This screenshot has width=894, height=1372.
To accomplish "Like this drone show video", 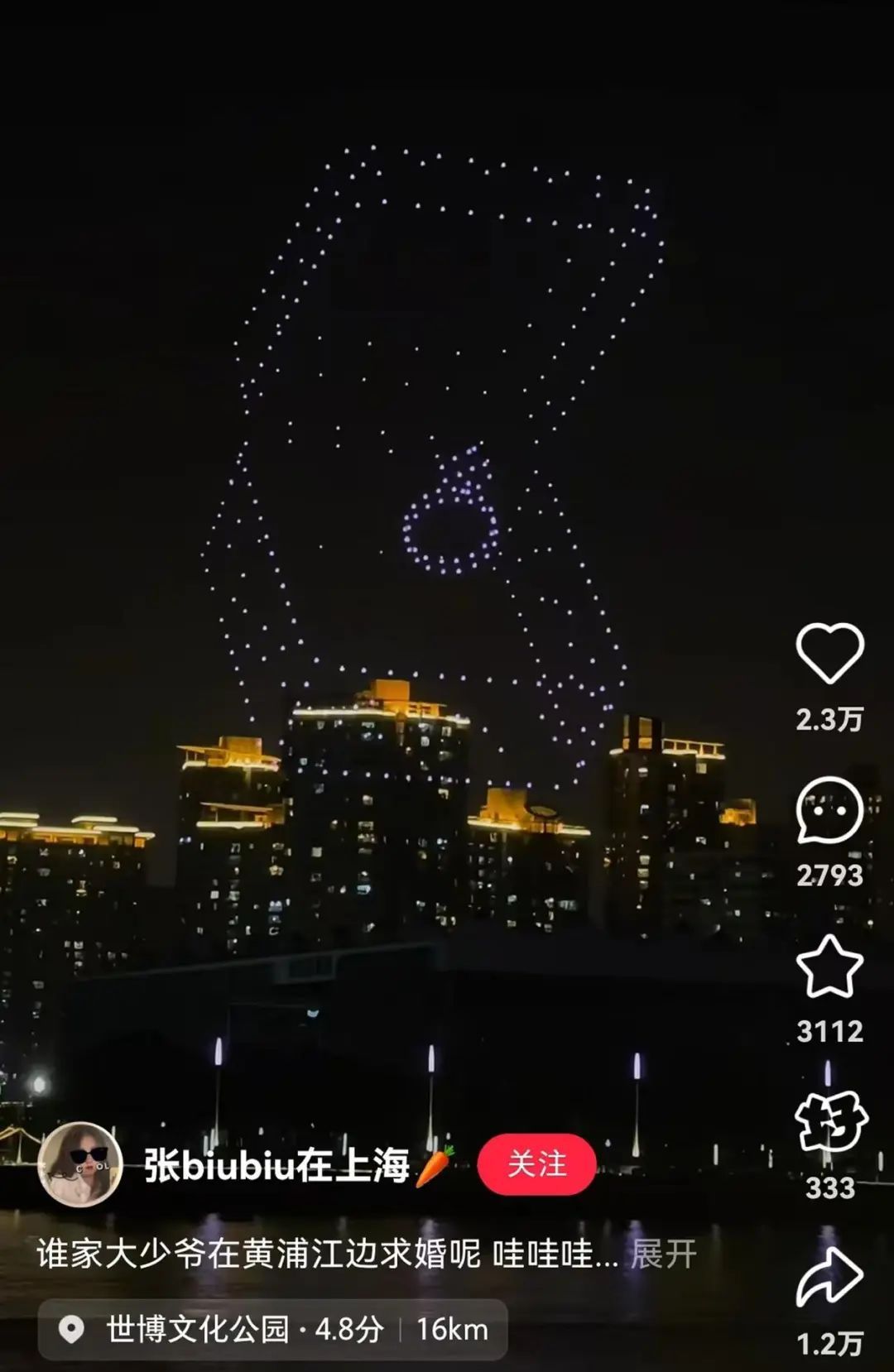I will [x=829, y=654].
